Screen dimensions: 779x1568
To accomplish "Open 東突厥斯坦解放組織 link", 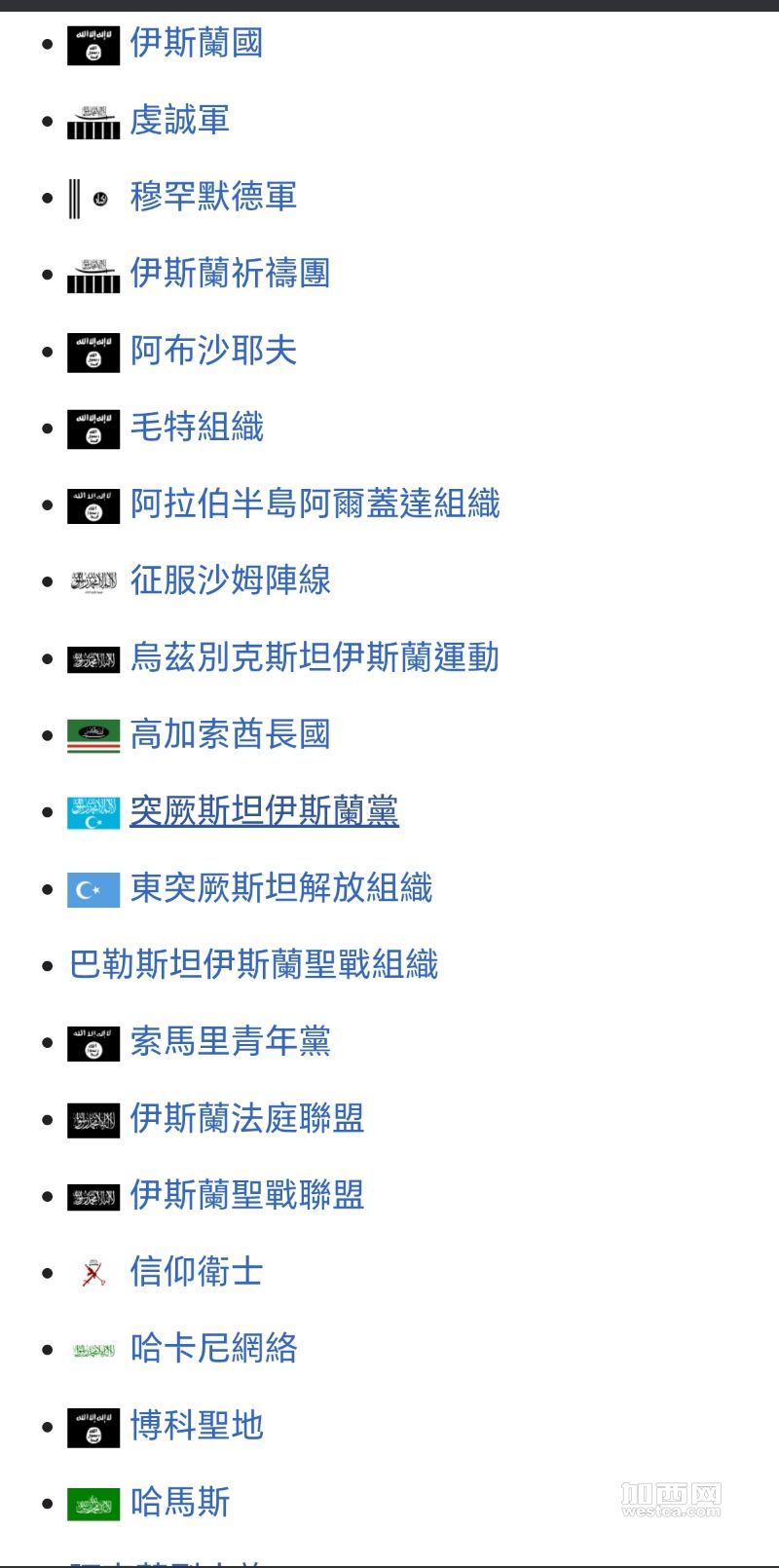I will pyautogui.click(x=280, y=888).
